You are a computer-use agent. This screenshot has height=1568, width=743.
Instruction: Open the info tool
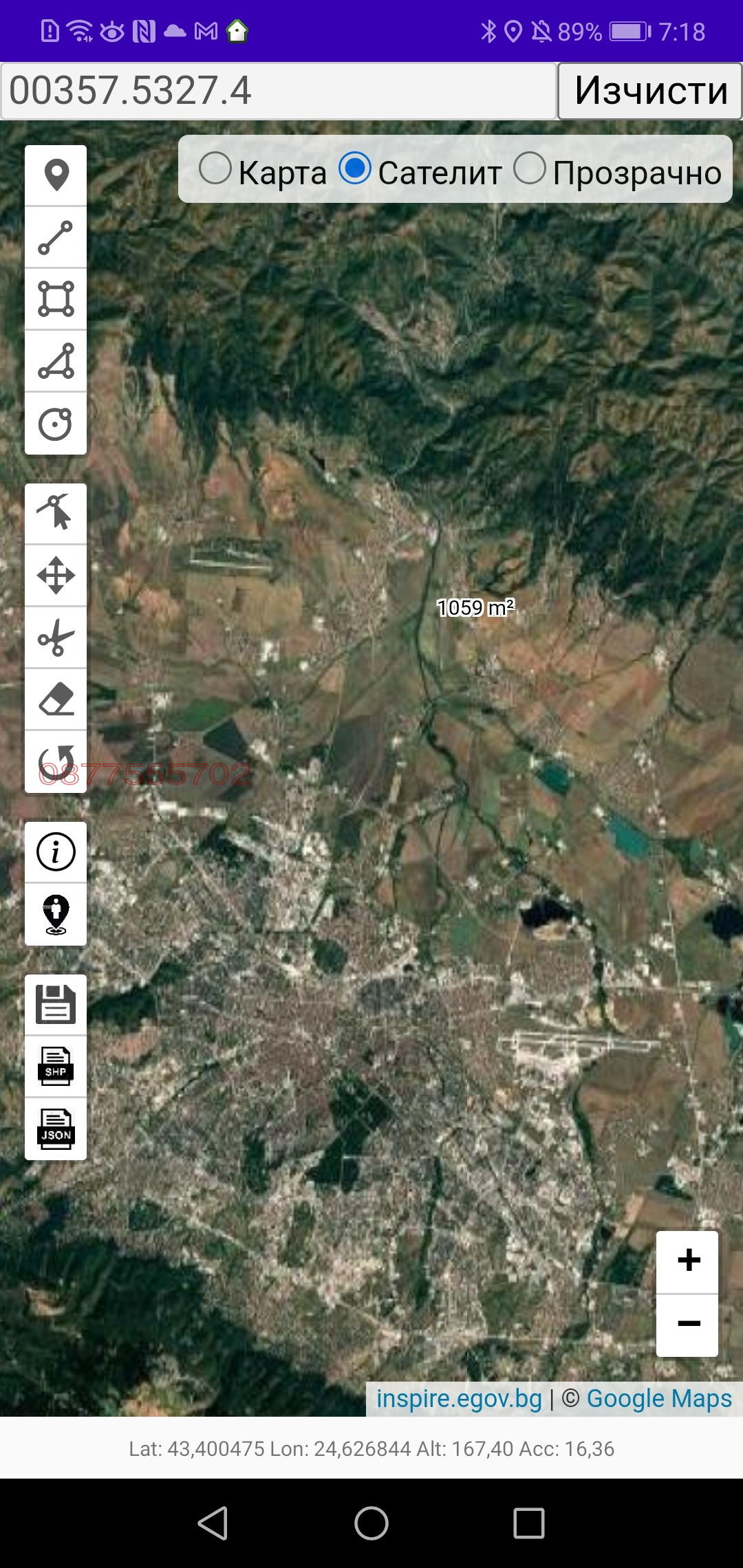56,852
